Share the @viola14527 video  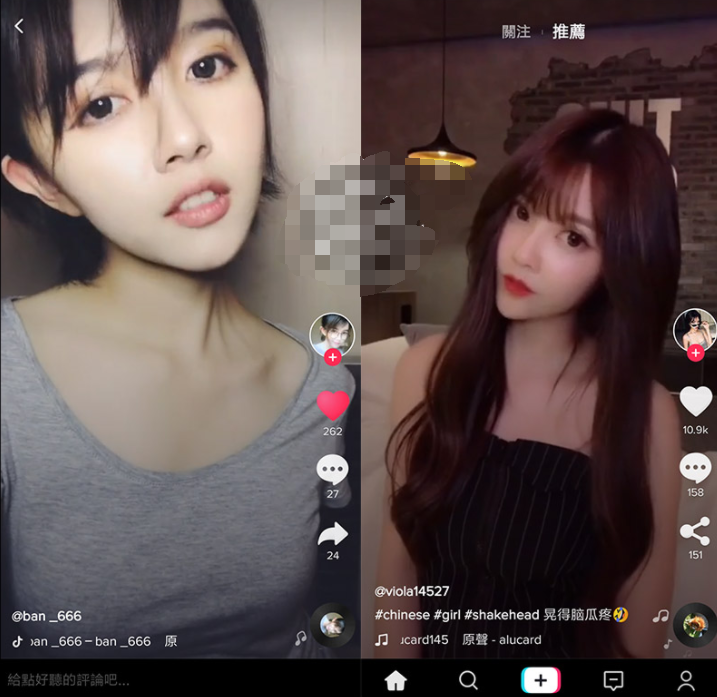696,531
